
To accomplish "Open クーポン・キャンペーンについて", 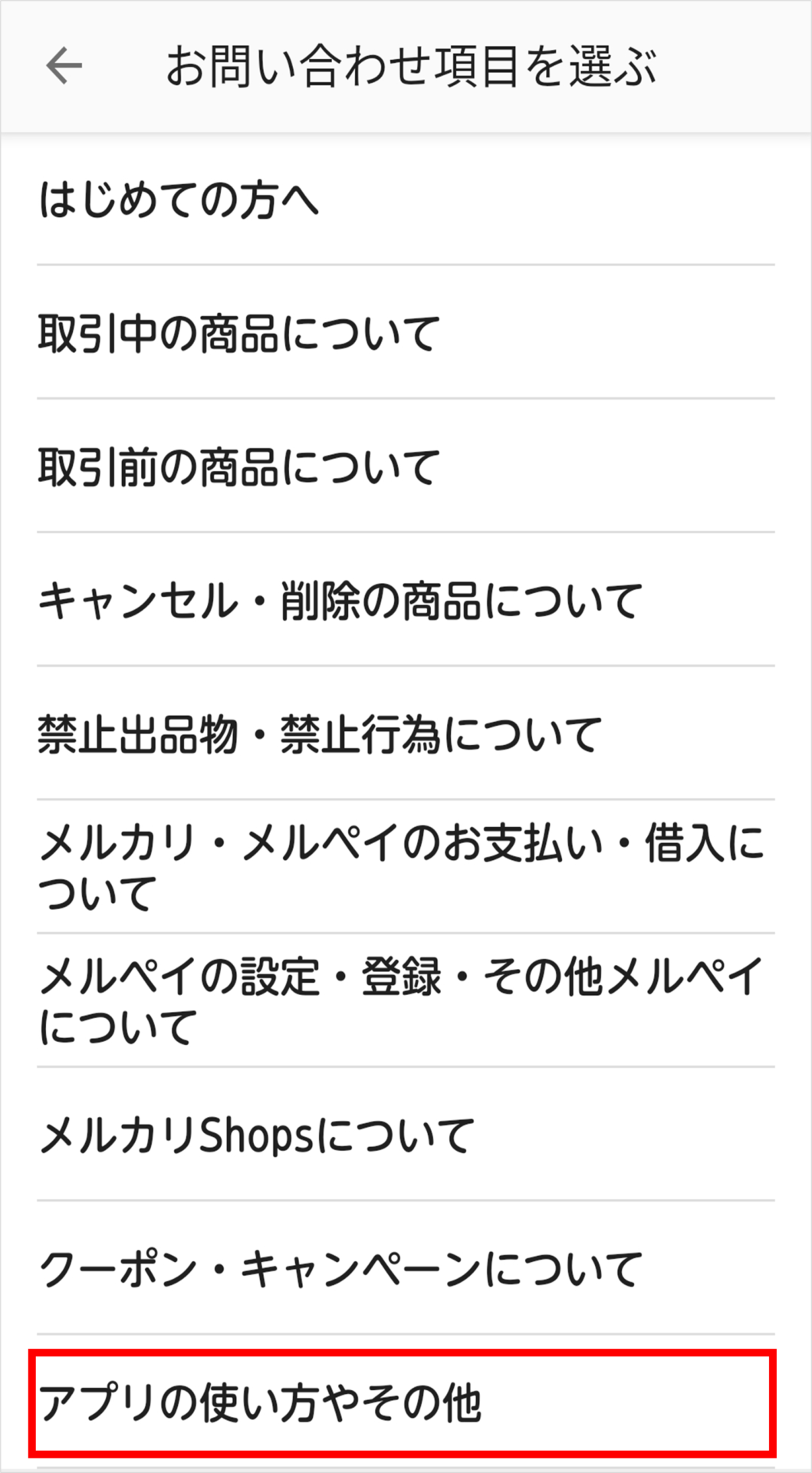I will coord(406,1268).
